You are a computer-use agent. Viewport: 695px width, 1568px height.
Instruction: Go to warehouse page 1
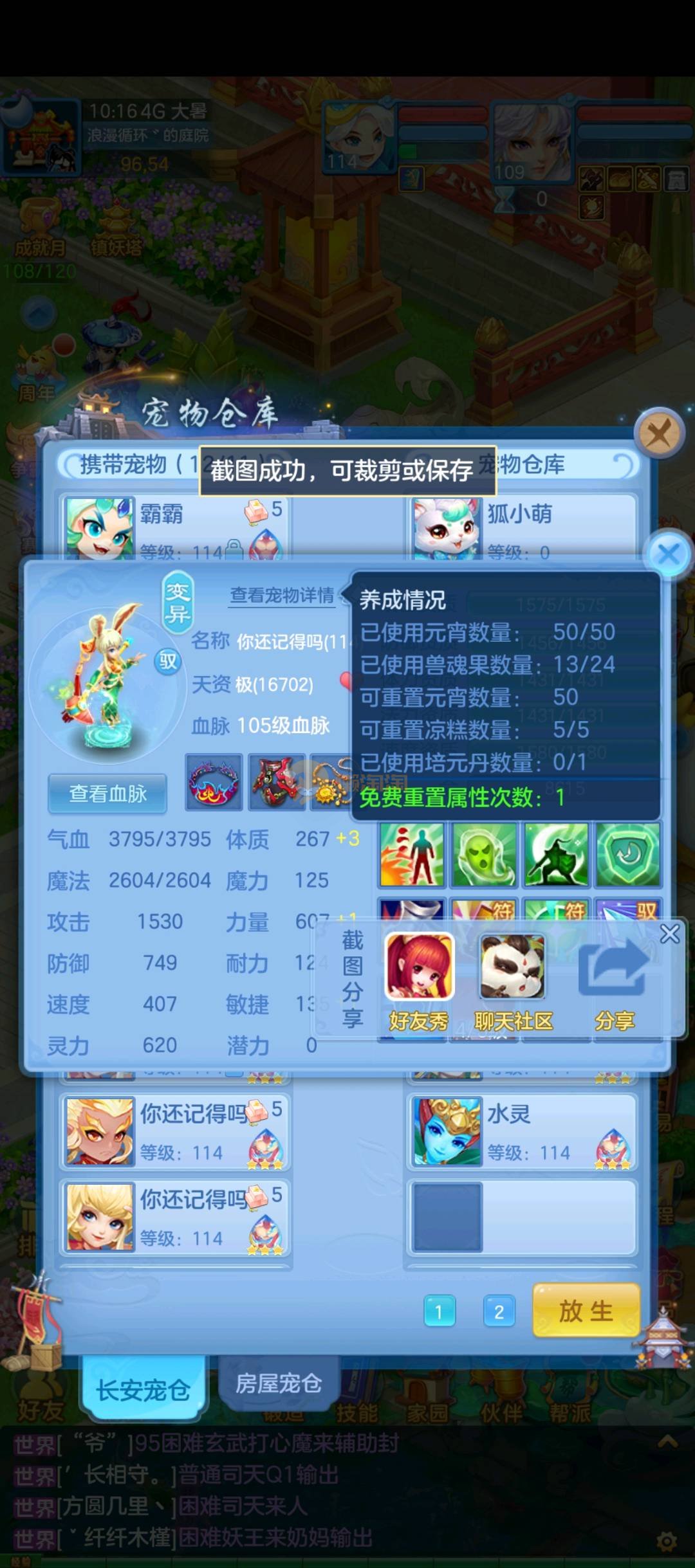440,1311
